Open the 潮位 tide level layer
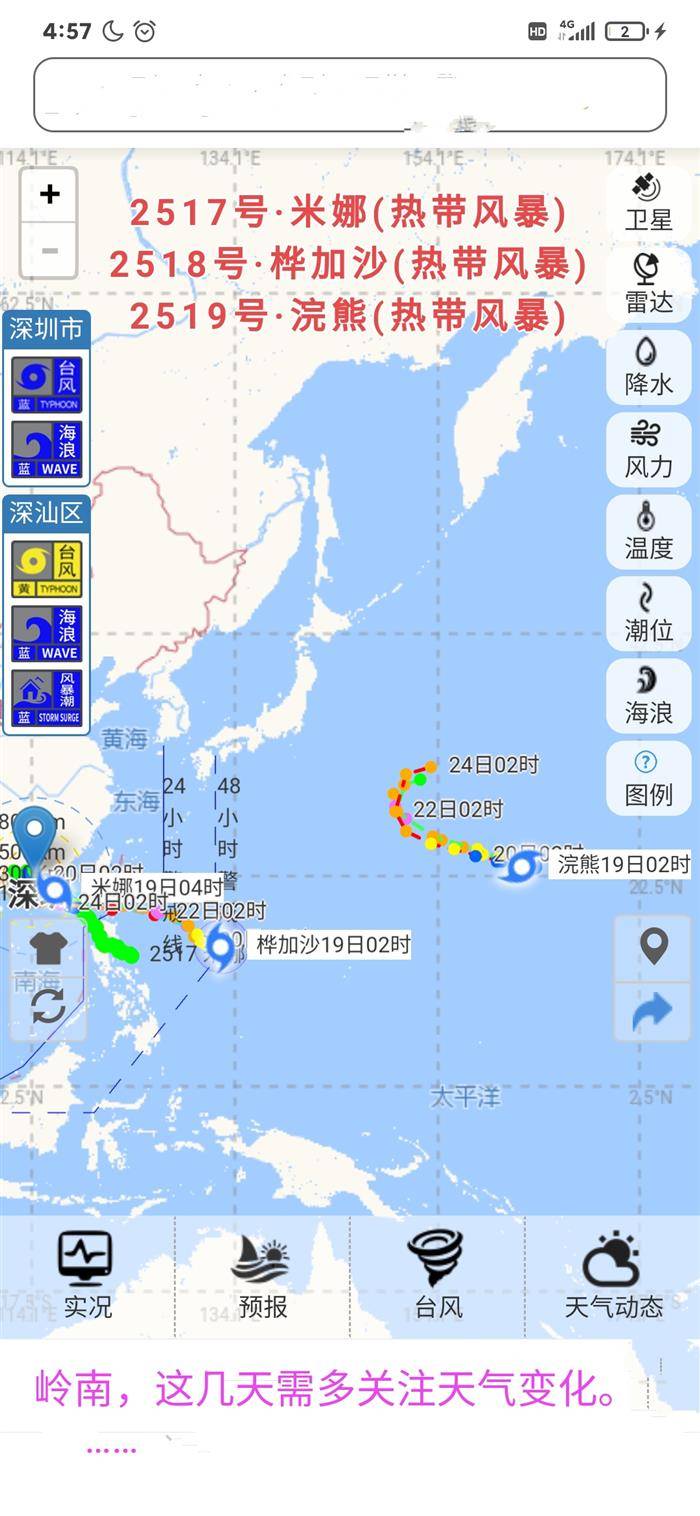 (x=648, y=613)
